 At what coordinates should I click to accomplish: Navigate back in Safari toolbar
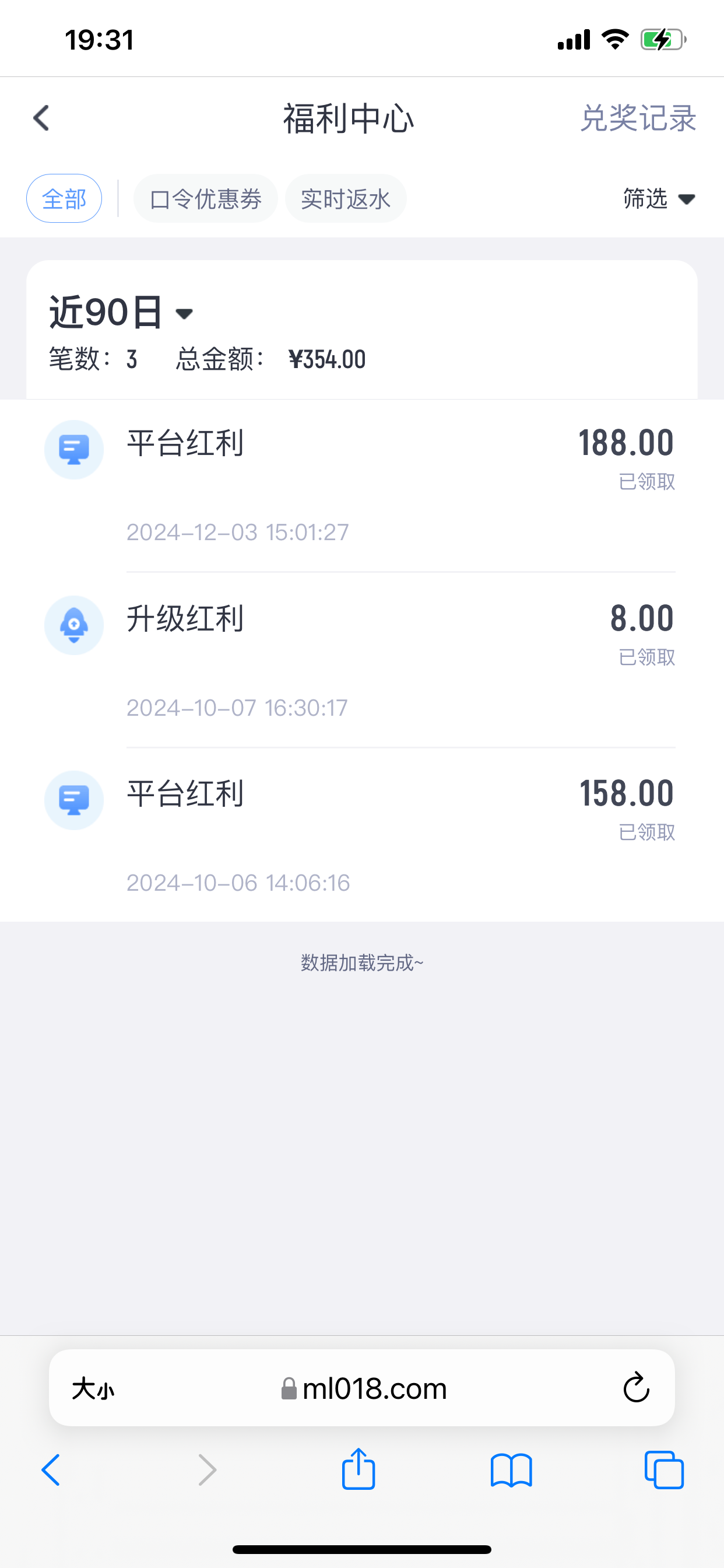(x=51, y=1470)
